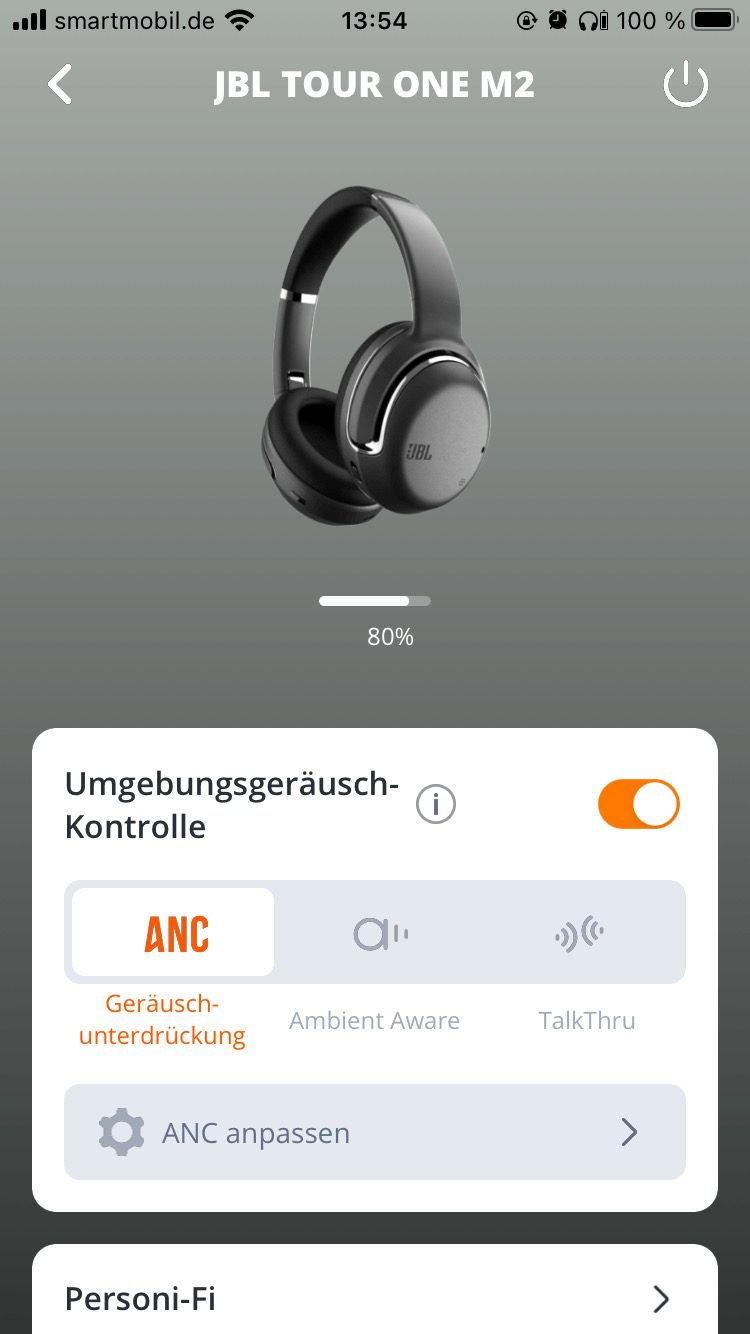Select ANC Geräuschunterdrückung mode
750x1334 pixels.
click(x=174, y=933)
